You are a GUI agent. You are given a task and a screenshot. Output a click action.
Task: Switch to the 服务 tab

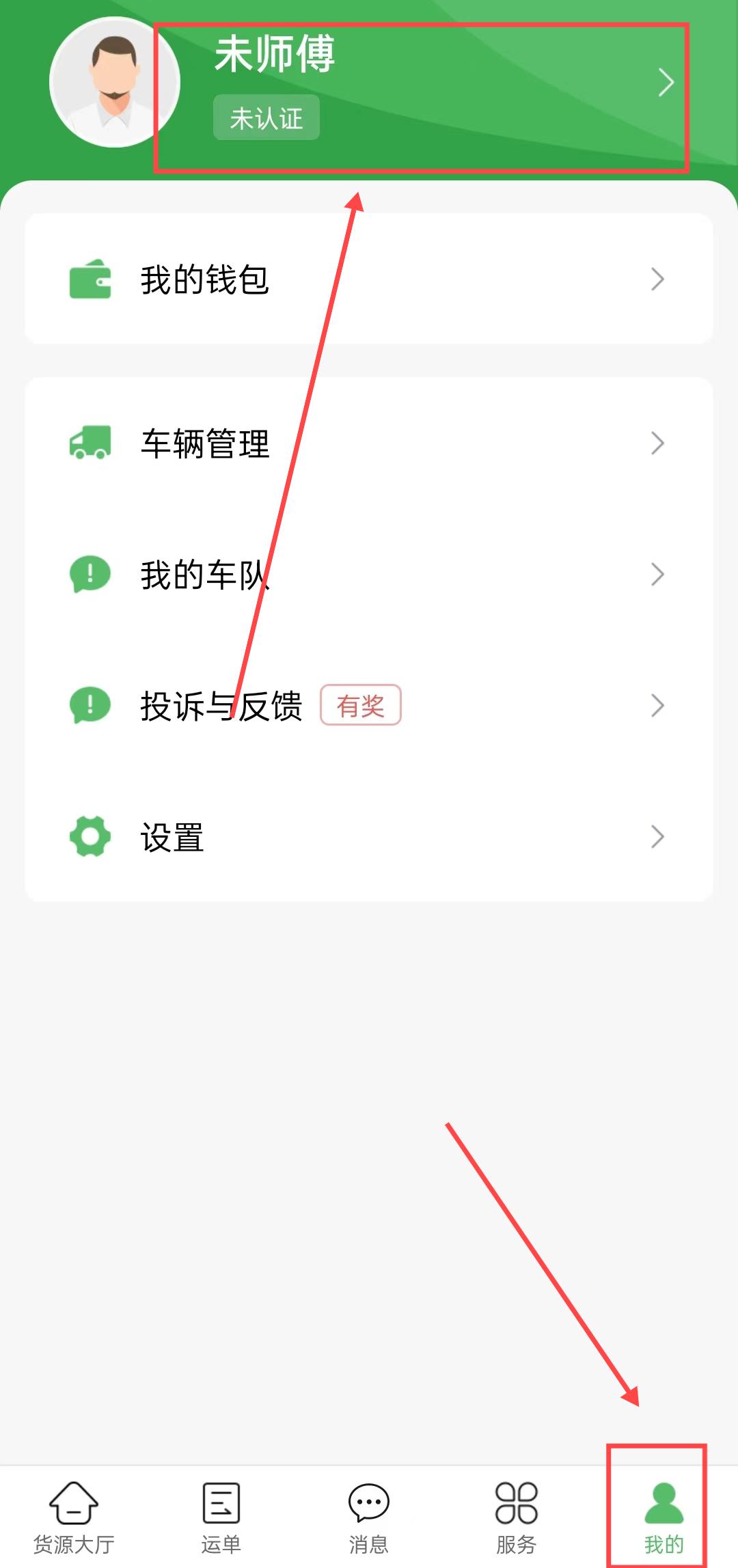tap(517, 1517)
